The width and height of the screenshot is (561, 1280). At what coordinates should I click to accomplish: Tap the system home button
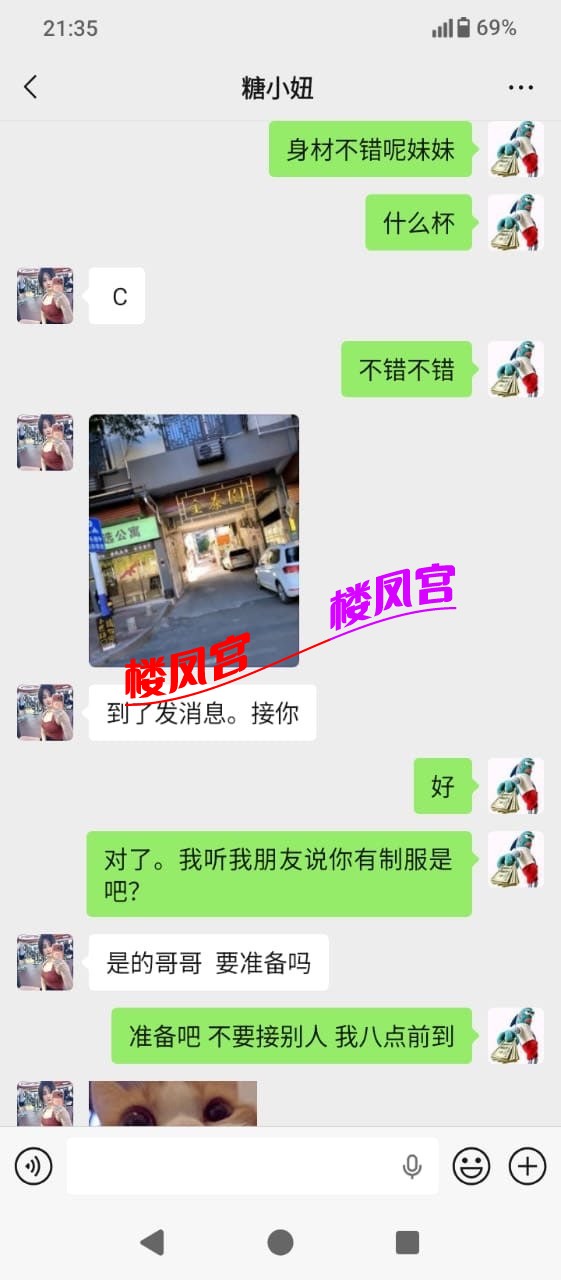[x=280, y=1242]
